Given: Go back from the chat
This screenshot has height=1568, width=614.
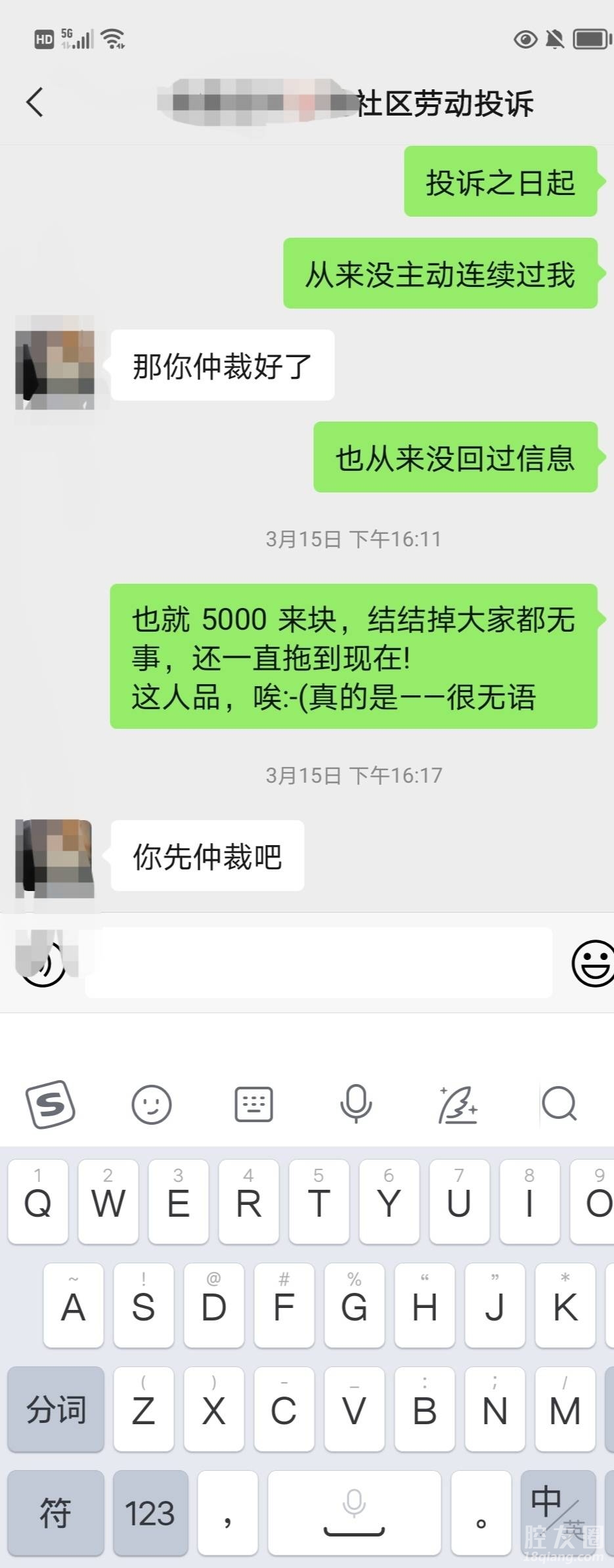Looking at the screenshot, I should pyautogui.click(x=35, y=102).
